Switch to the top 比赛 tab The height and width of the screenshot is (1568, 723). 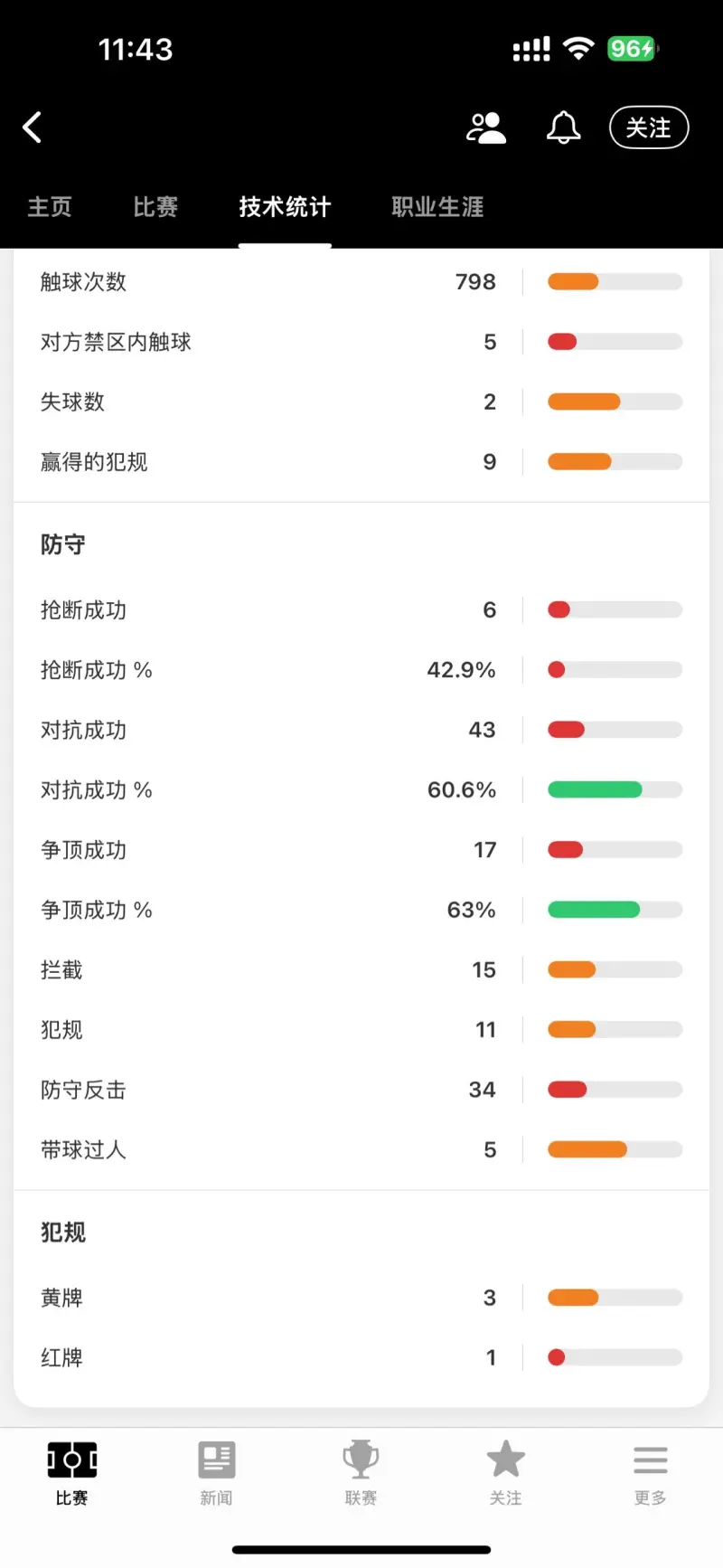coord(155,207)
